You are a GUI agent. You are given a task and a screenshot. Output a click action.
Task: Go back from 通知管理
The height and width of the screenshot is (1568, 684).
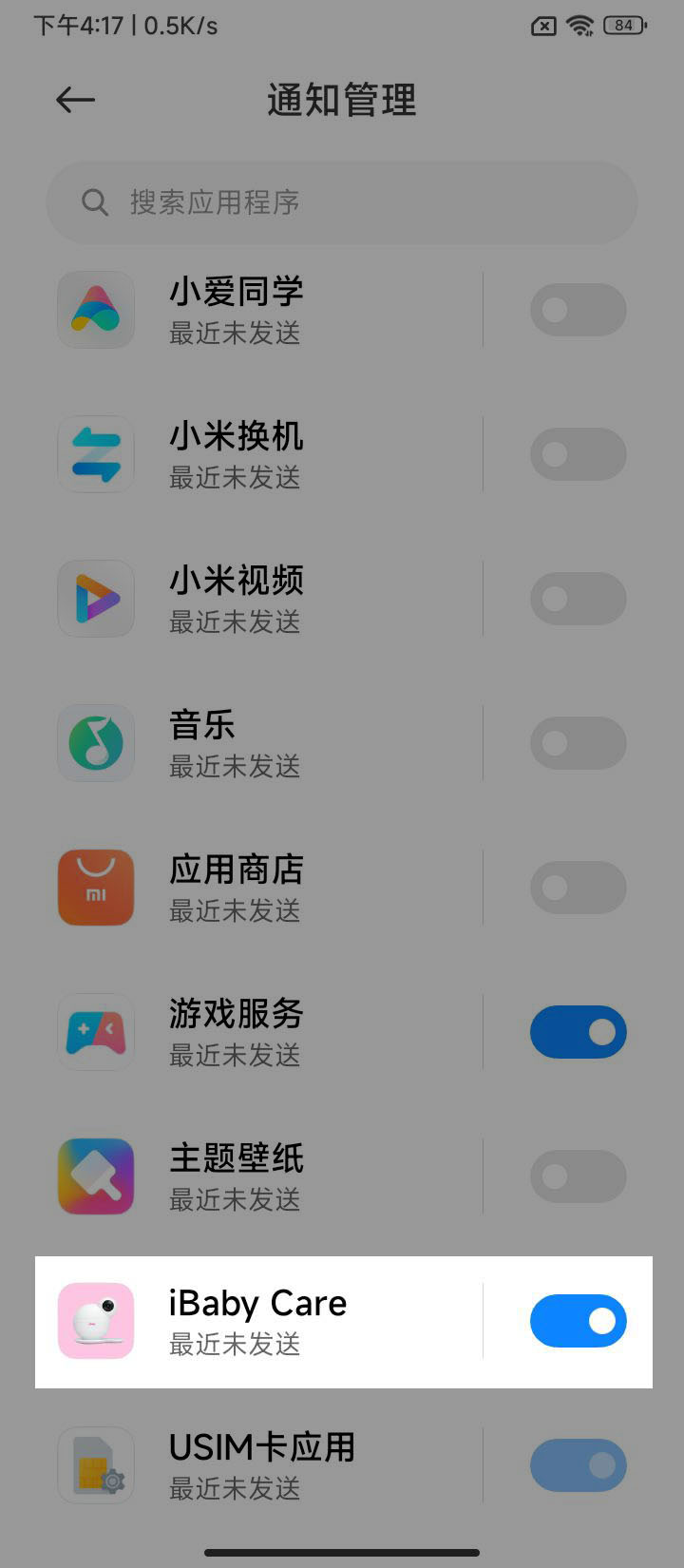pyautogui.click(x=75, y=100)
